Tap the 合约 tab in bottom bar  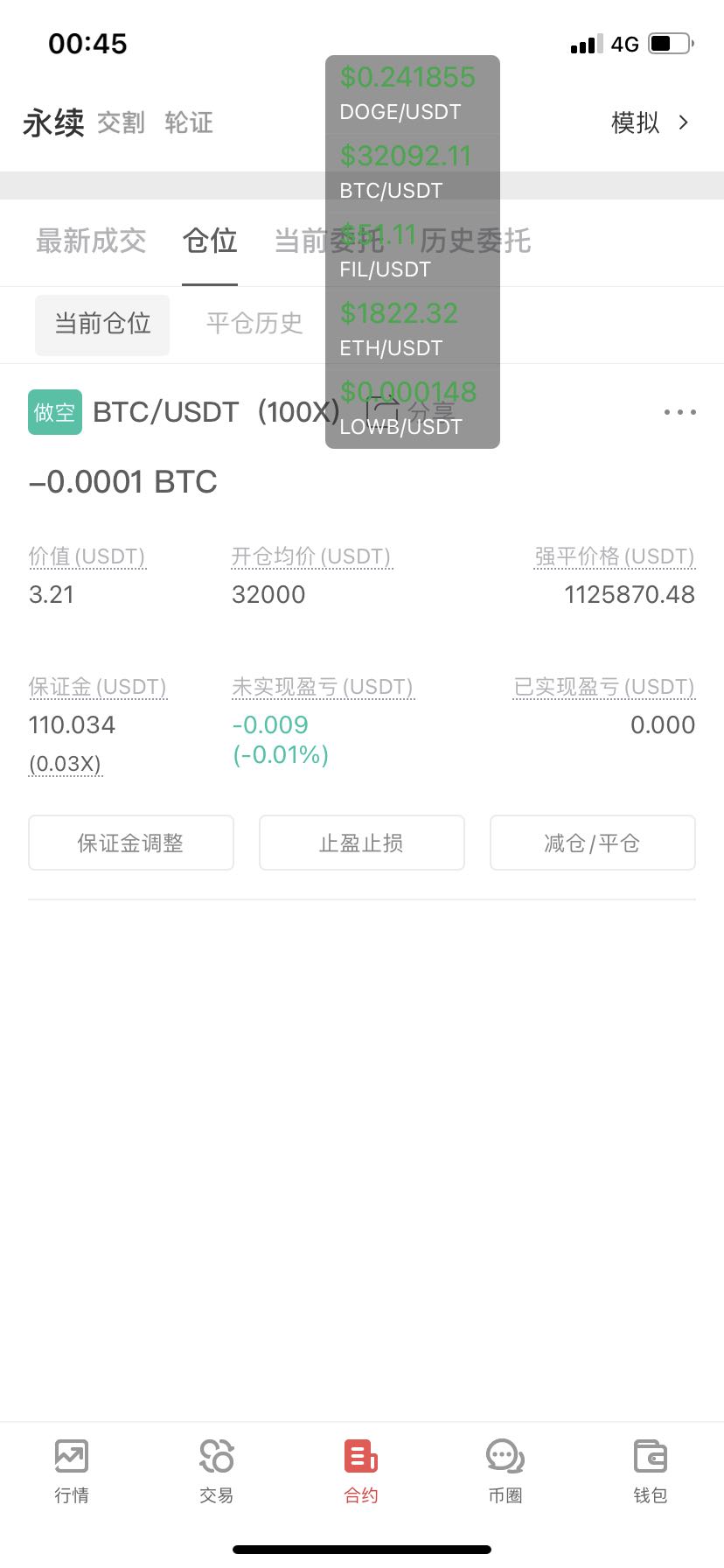click(x=361, y=1472)
